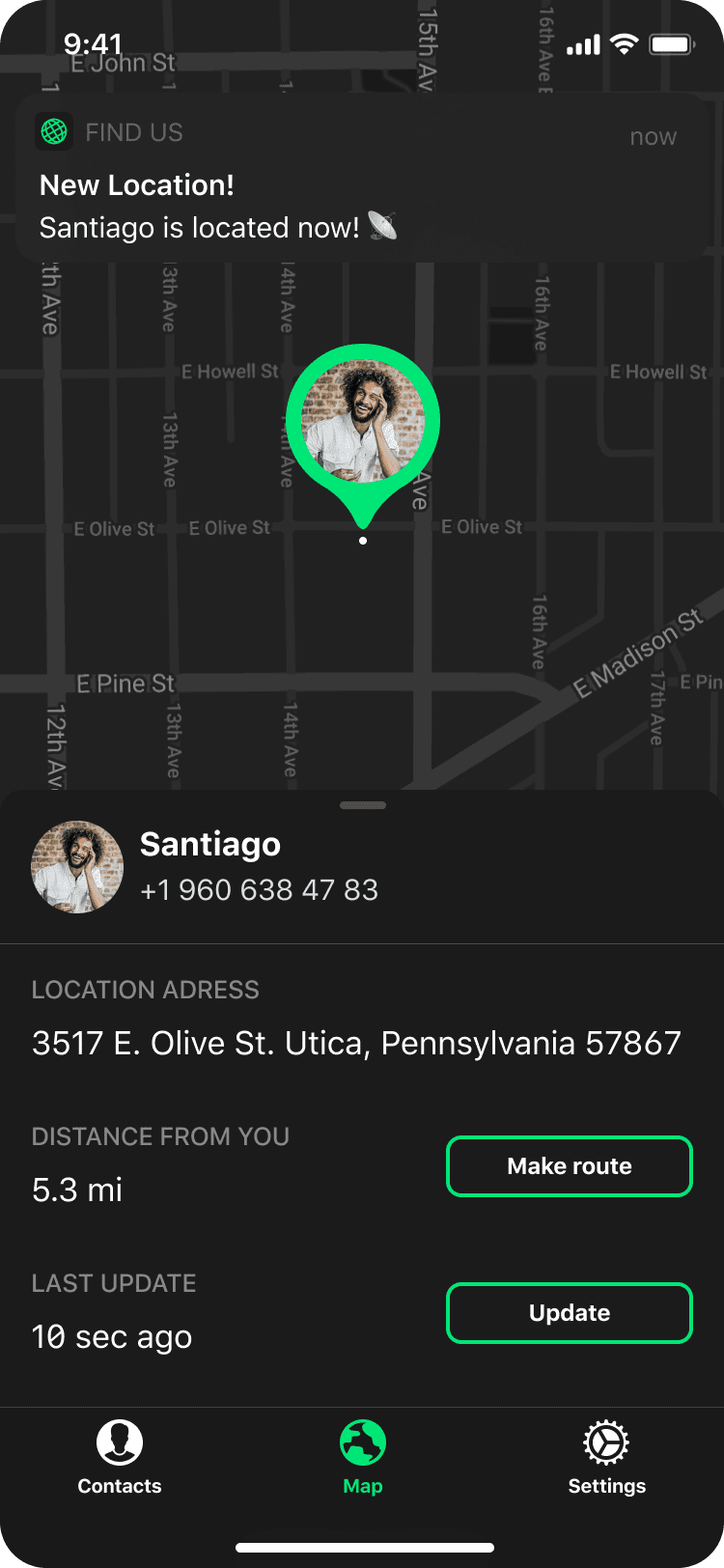This screenshot has height=1568, width=724.
Task: Update Santiago's location
Action: [x=570, y=1313]
